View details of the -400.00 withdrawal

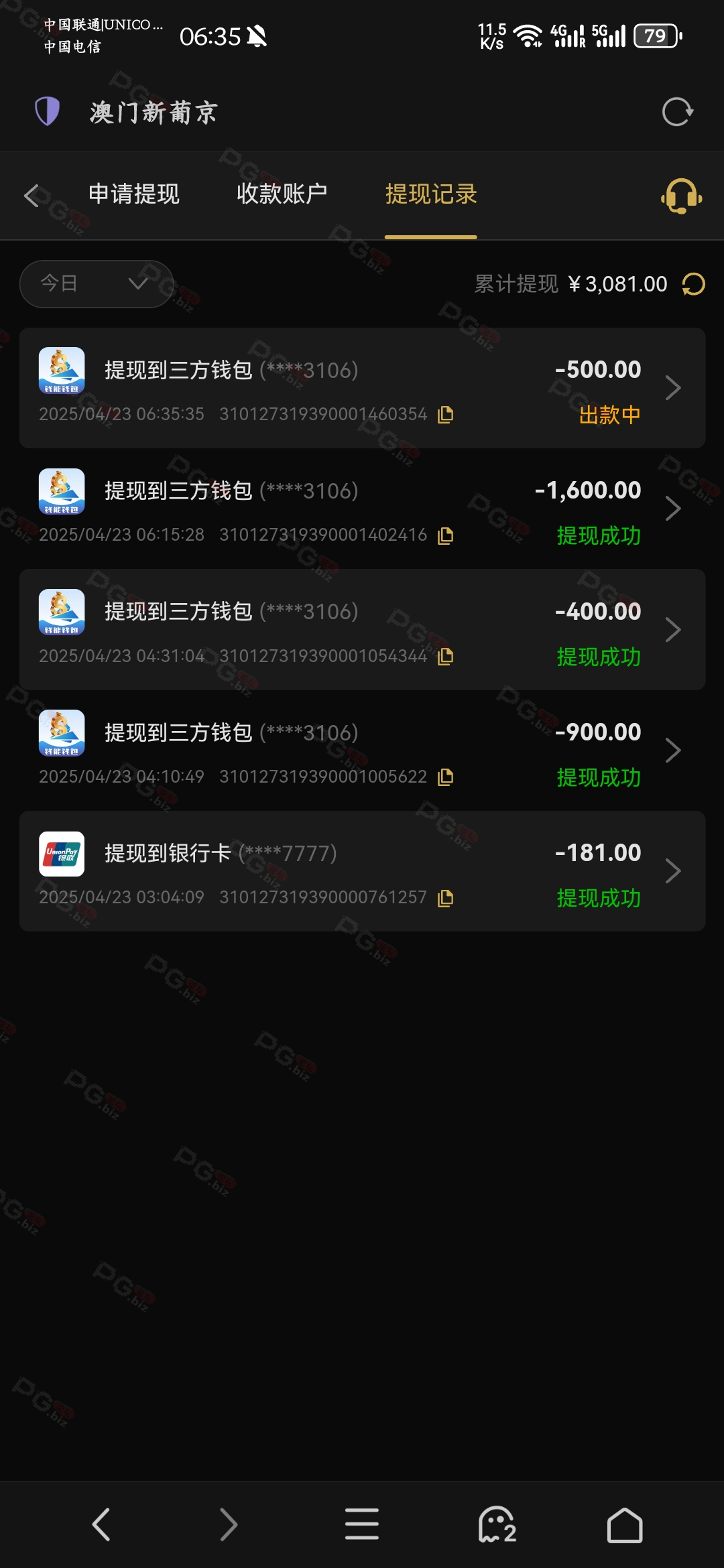coord(362,629)
